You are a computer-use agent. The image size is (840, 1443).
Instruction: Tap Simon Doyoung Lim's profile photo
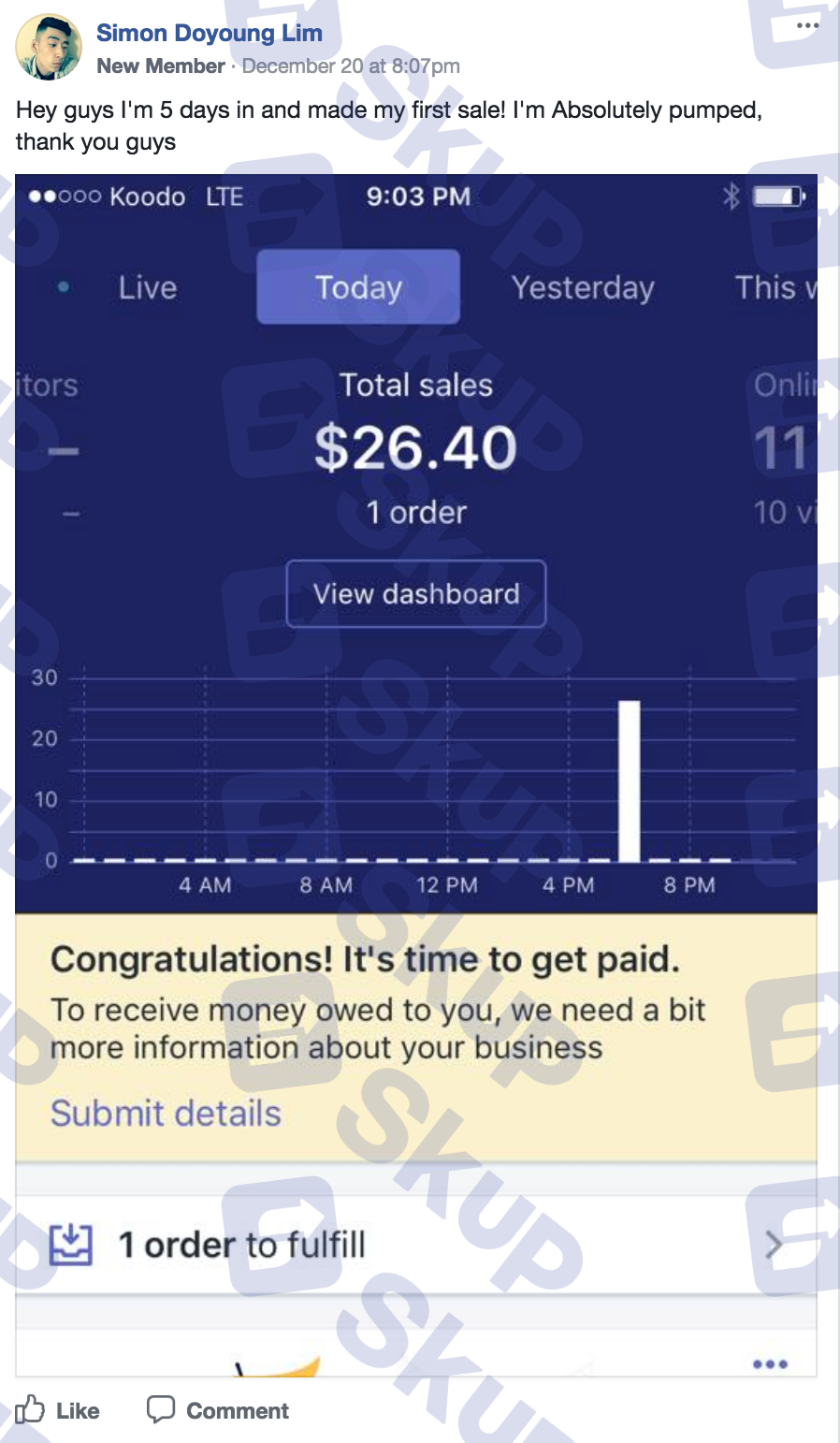click(x=50, y=48)
